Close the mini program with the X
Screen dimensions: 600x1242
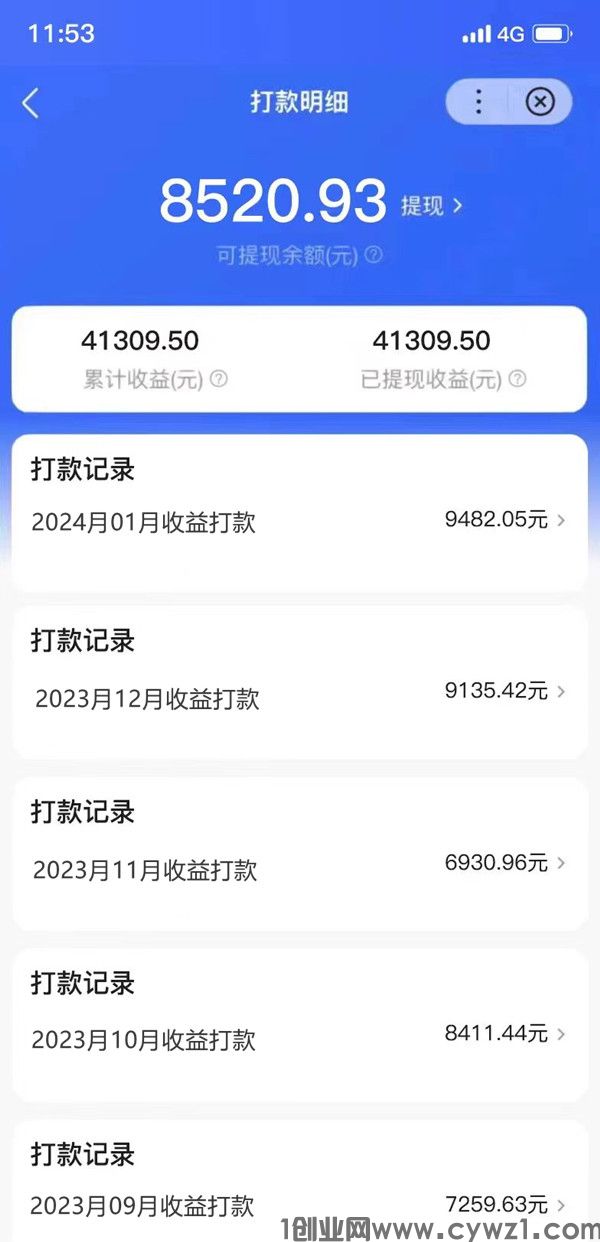pyautogui.click(x=540, y=102)
